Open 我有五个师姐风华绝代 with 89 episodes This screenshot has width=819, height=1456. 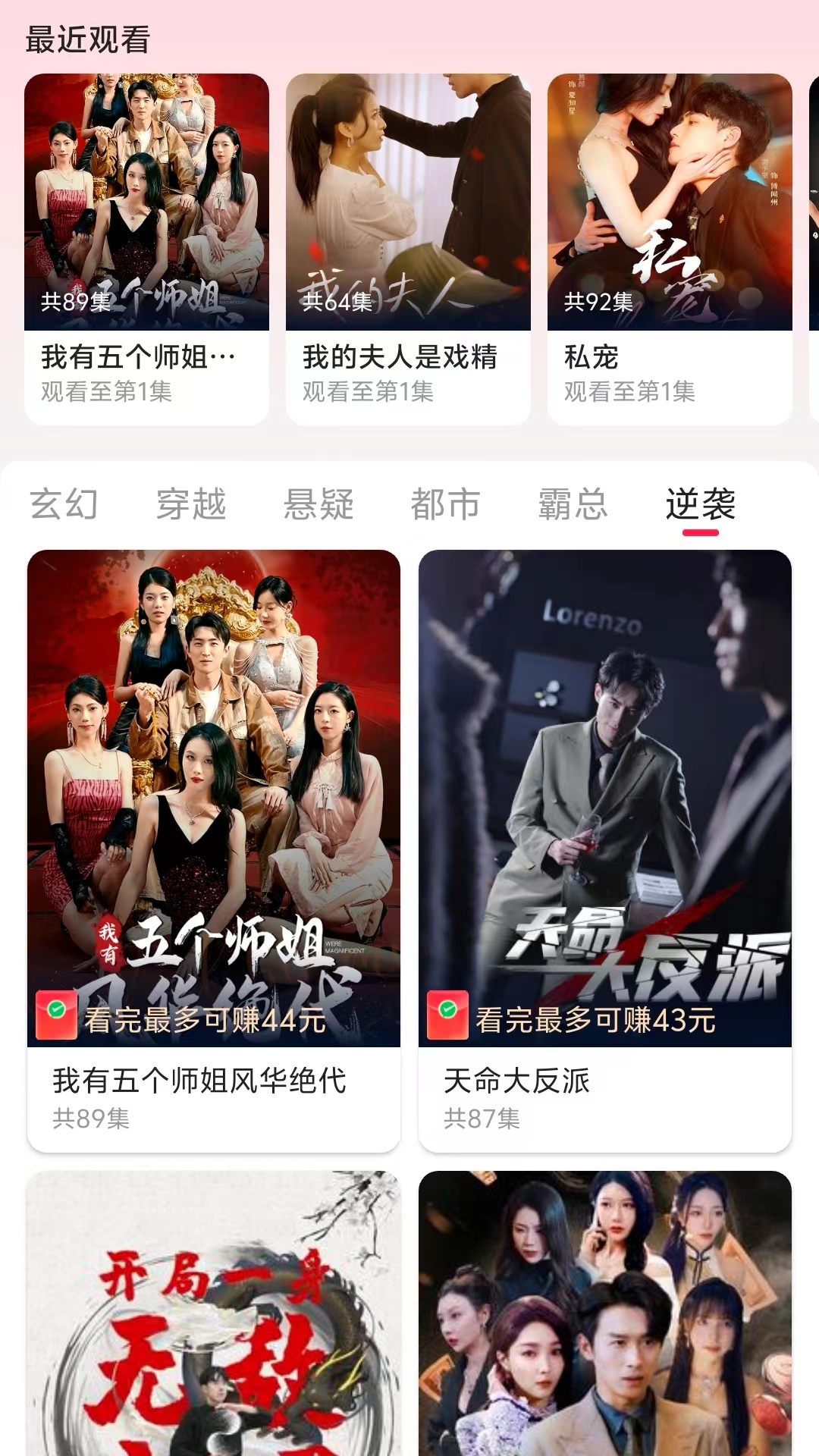(214, 849)
